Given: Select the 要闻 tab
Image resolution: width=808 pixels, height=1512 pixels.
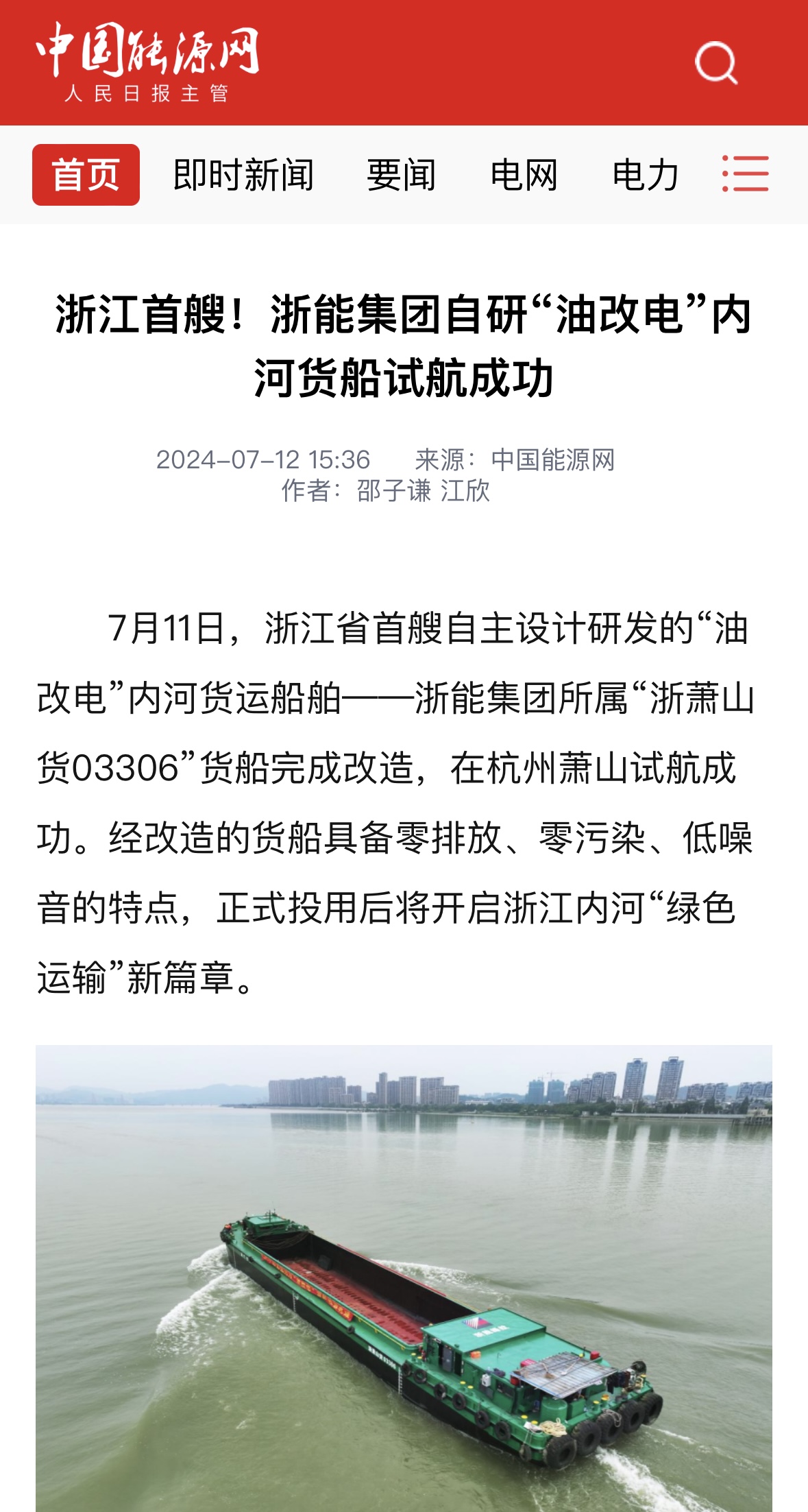Looking at the screenshot, I should click(x=401, y=175).
